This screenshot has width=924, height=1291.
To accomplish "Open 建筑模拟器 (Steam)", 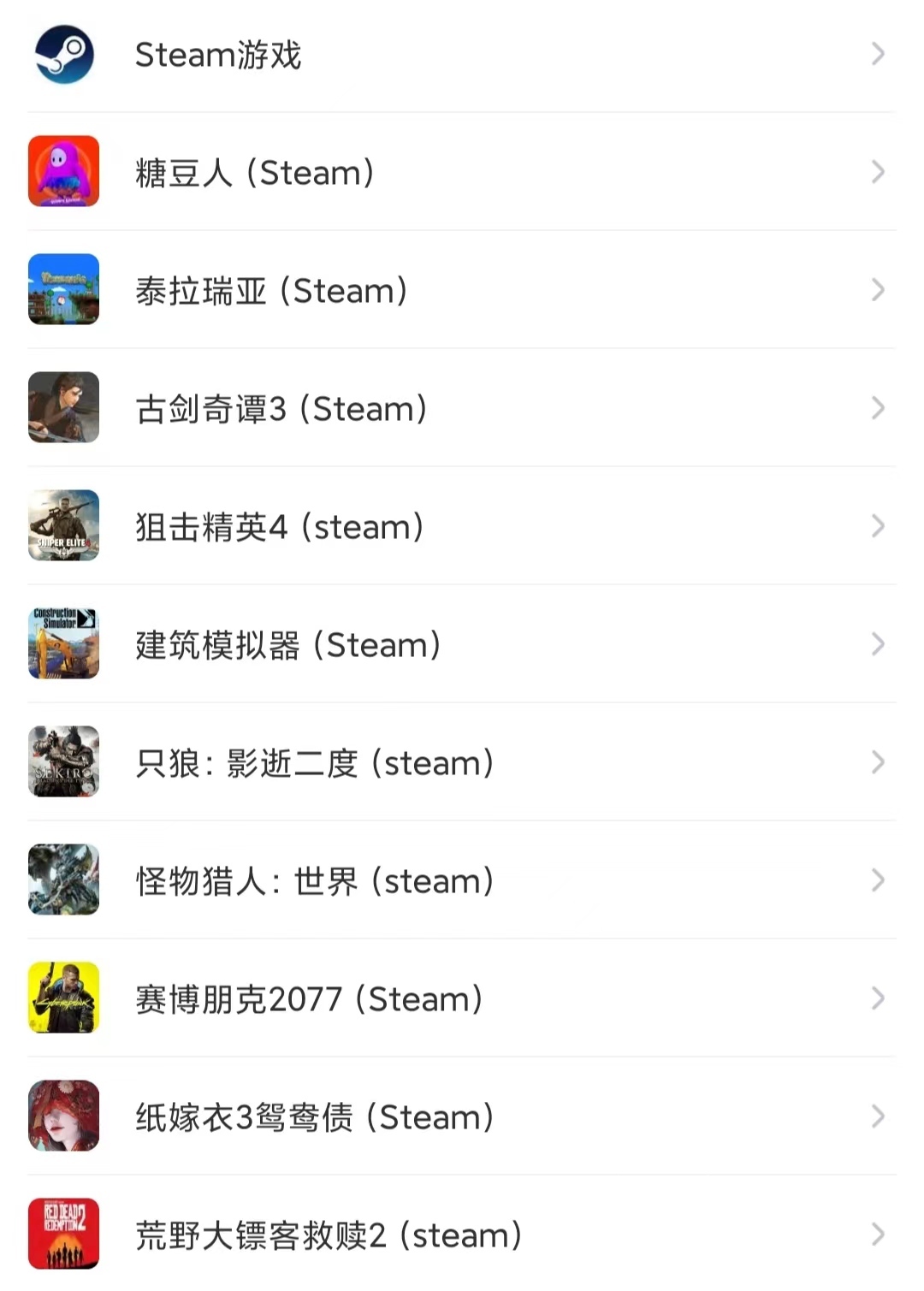I will [x=462, y=644].
